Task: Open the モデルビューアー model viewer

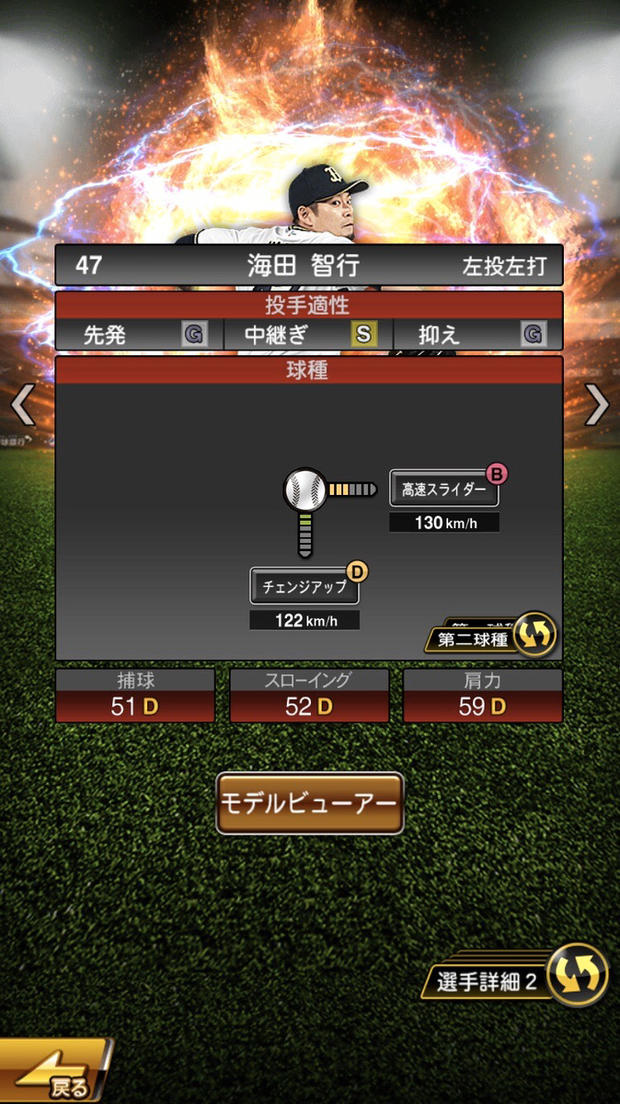Action: tap(310, 803)
